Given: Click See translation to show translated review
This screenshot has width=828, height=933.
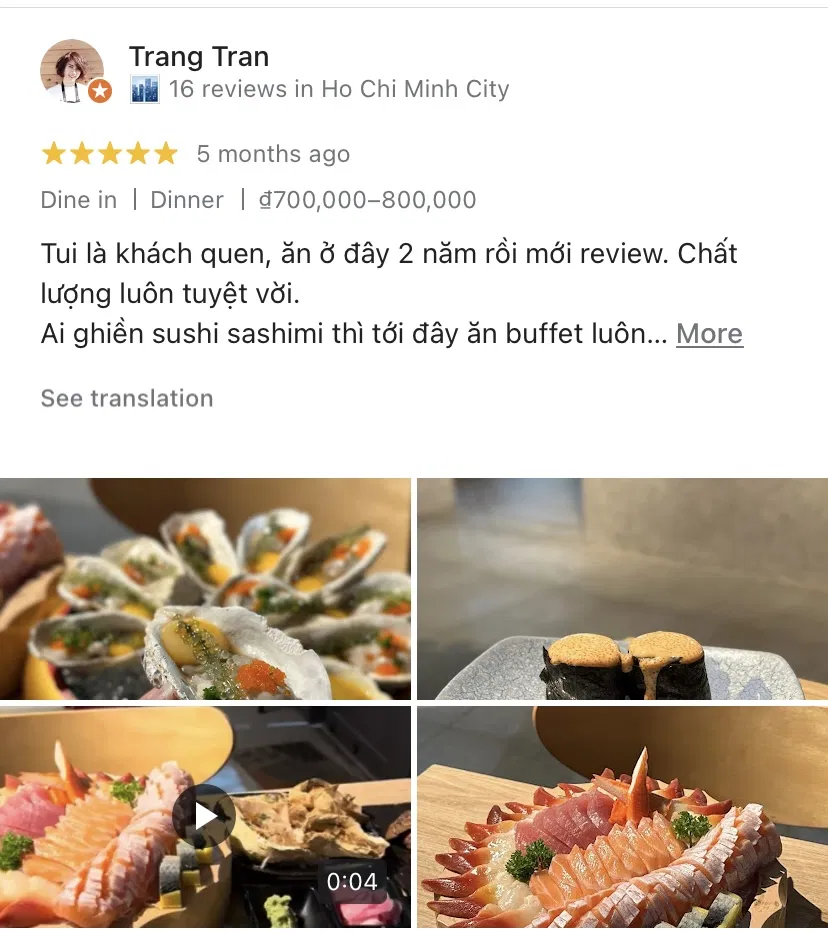Looking at the screenshot, I should (126, 398).
